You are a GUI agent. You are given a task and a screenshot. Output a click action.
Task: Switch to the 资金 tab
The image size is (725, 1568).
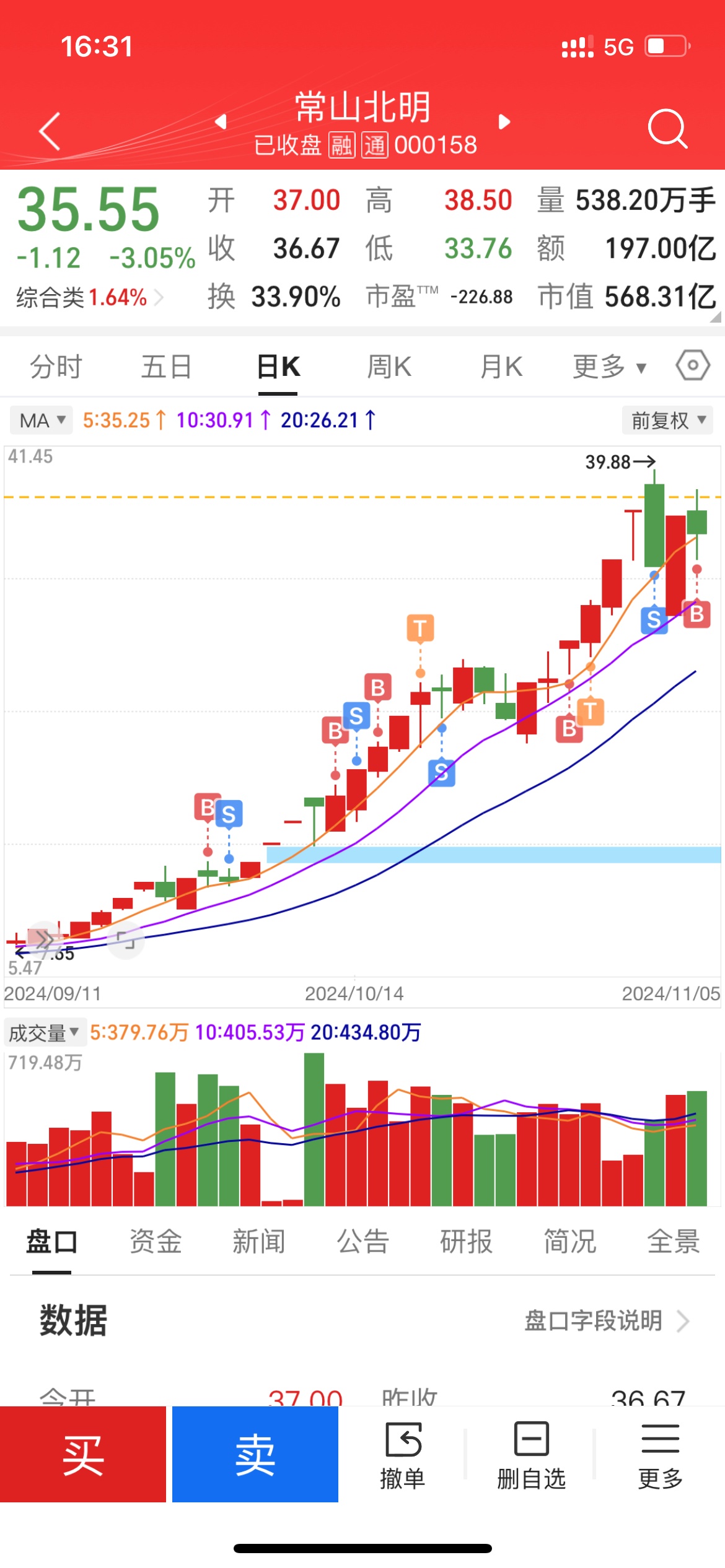pos(156,1242)
